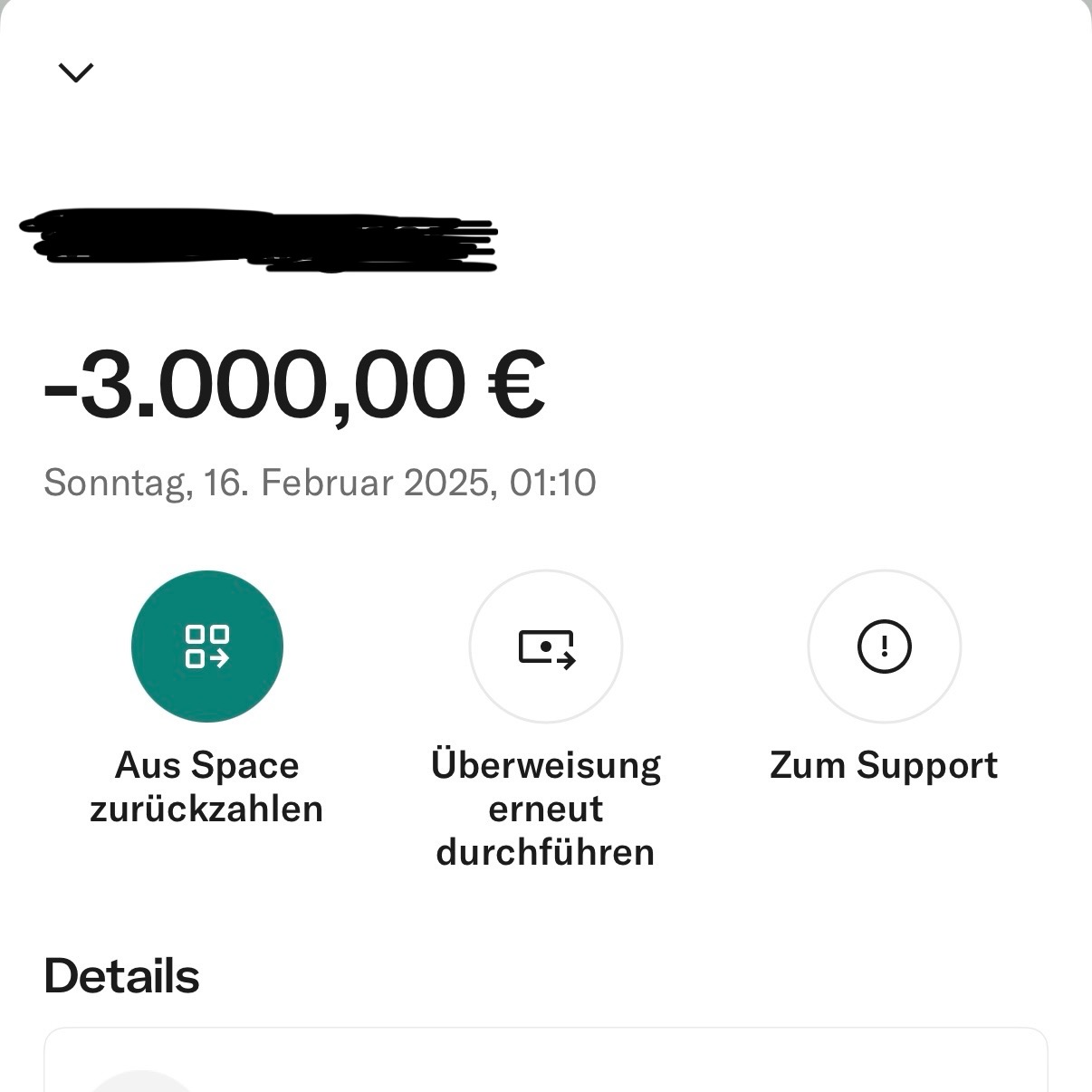1092x1092 pixels.
Task: Choose Überweisung erneut durchführen
Action: tap(546, 647)
